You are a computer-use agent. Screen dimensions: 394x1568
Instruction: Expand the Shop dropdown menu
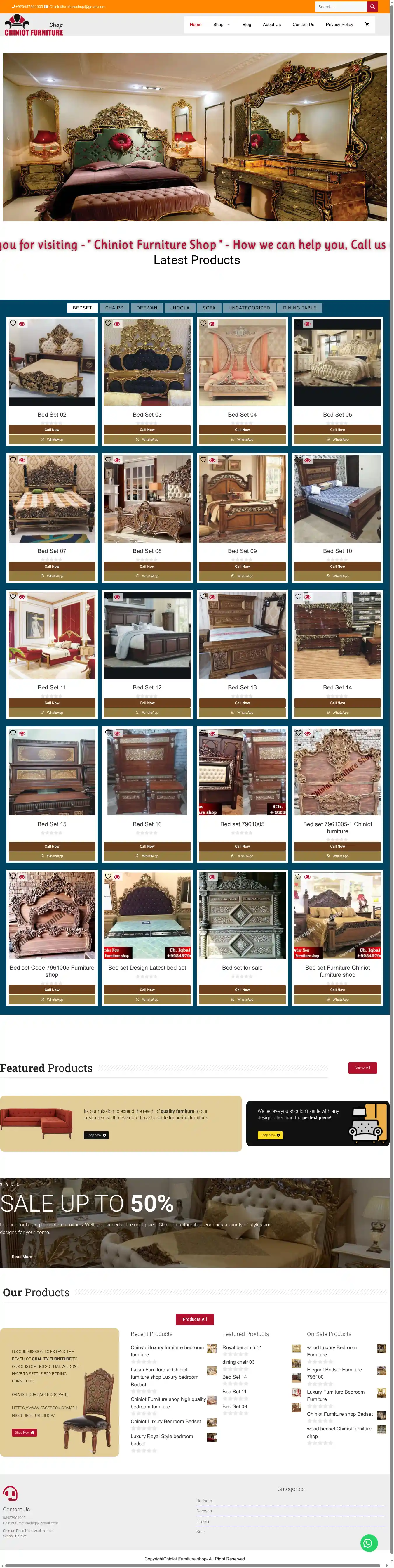pos(221,24)
